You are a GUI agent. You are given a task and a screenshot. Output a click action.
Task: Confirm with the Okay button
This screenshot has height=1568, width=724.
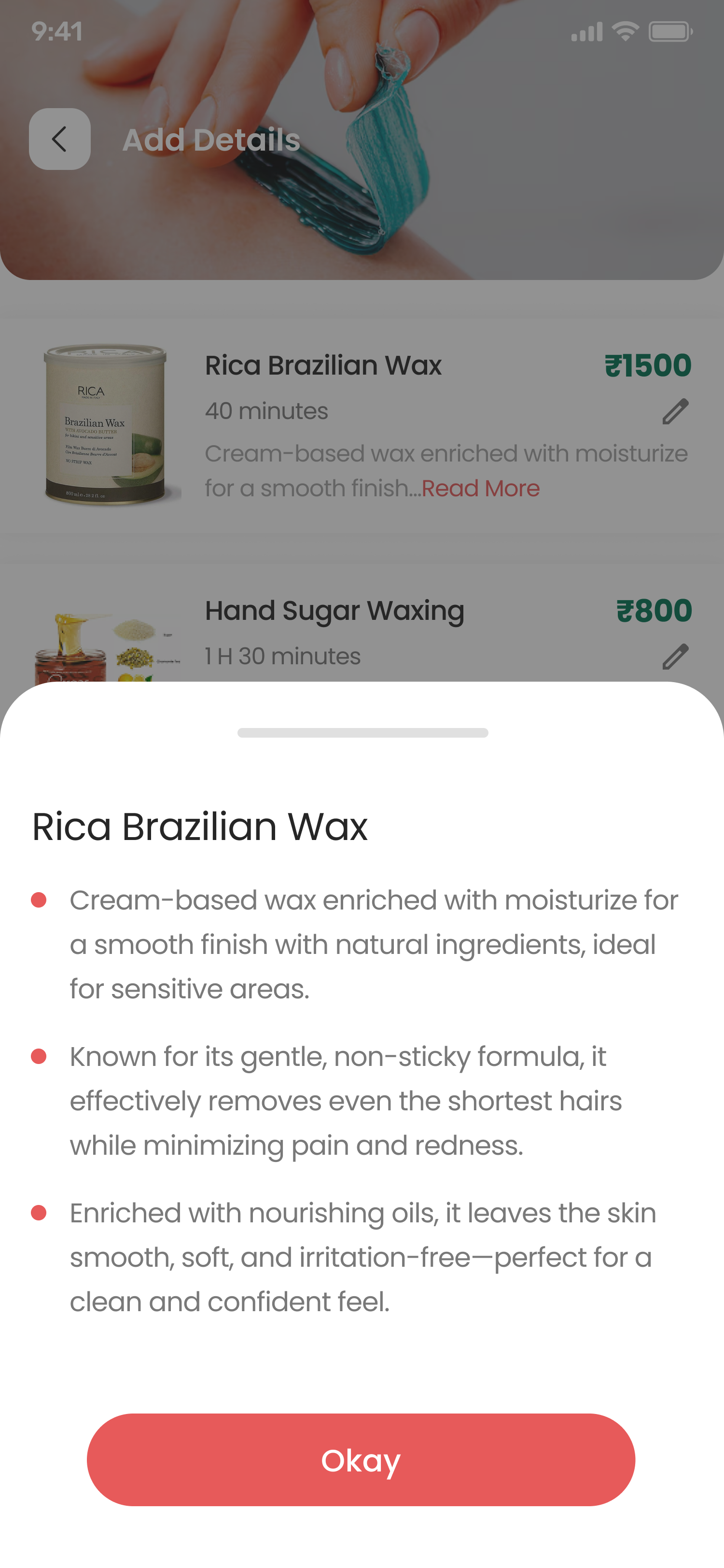tap(361, 1459)
